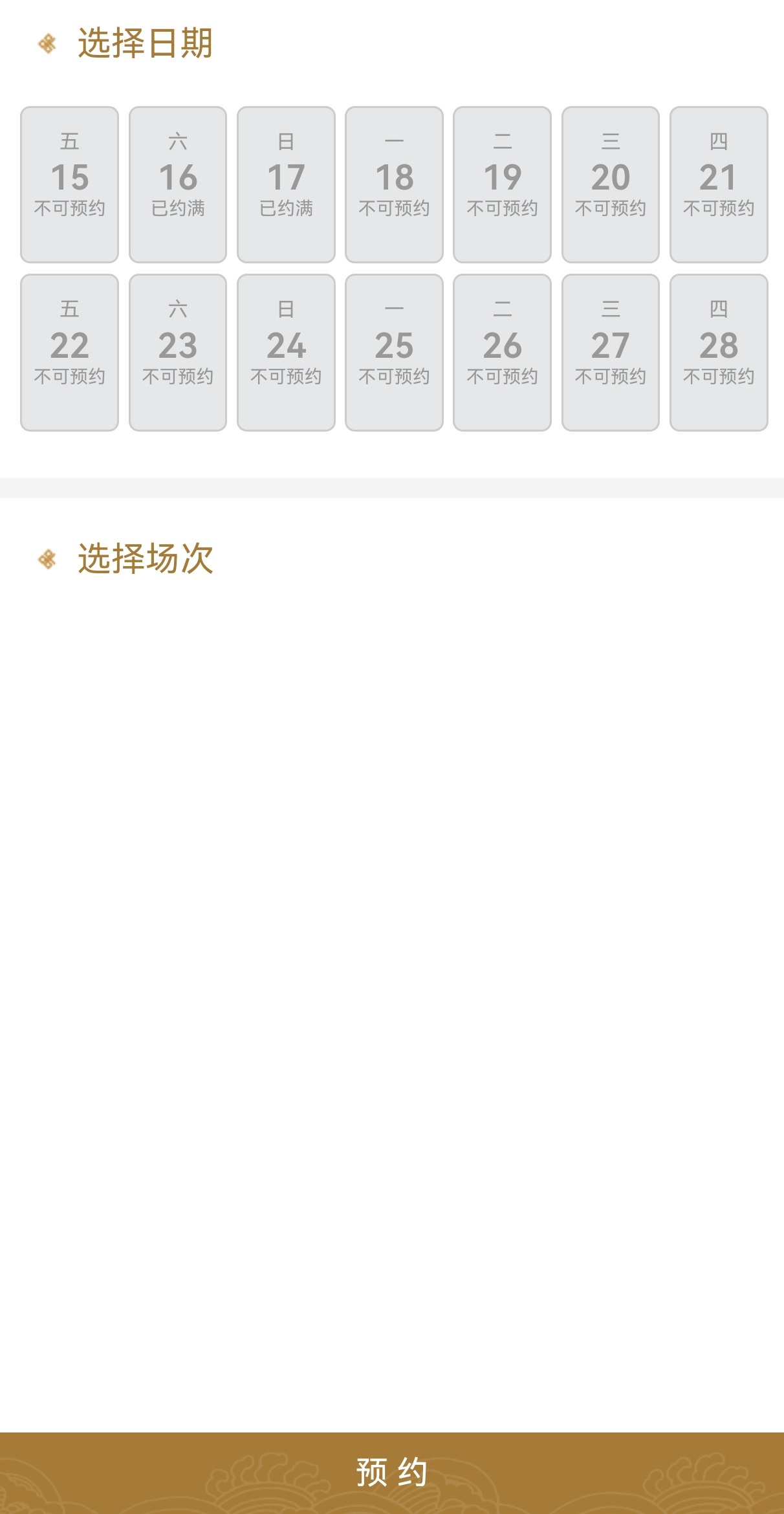Tap Tuesday the 26th
784x1514 pixels.
click(x=502, y=353)
